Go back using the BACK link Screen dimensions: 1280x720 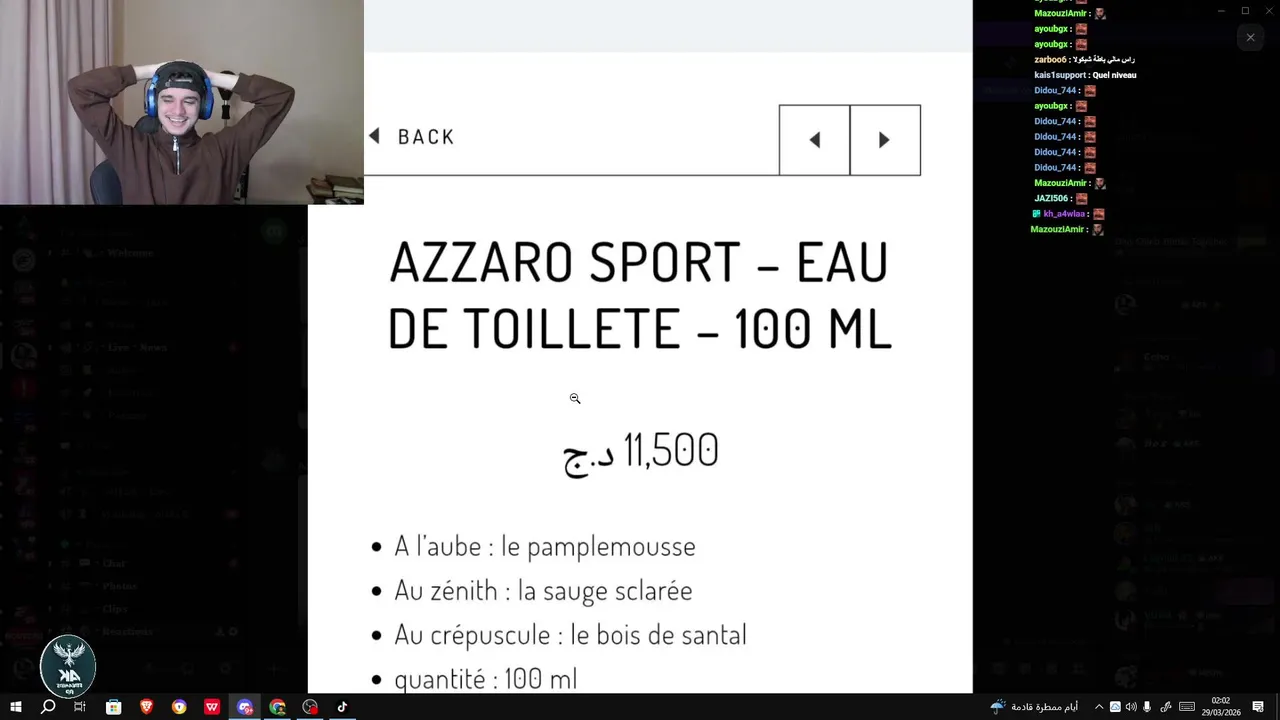tap(414, 137)
